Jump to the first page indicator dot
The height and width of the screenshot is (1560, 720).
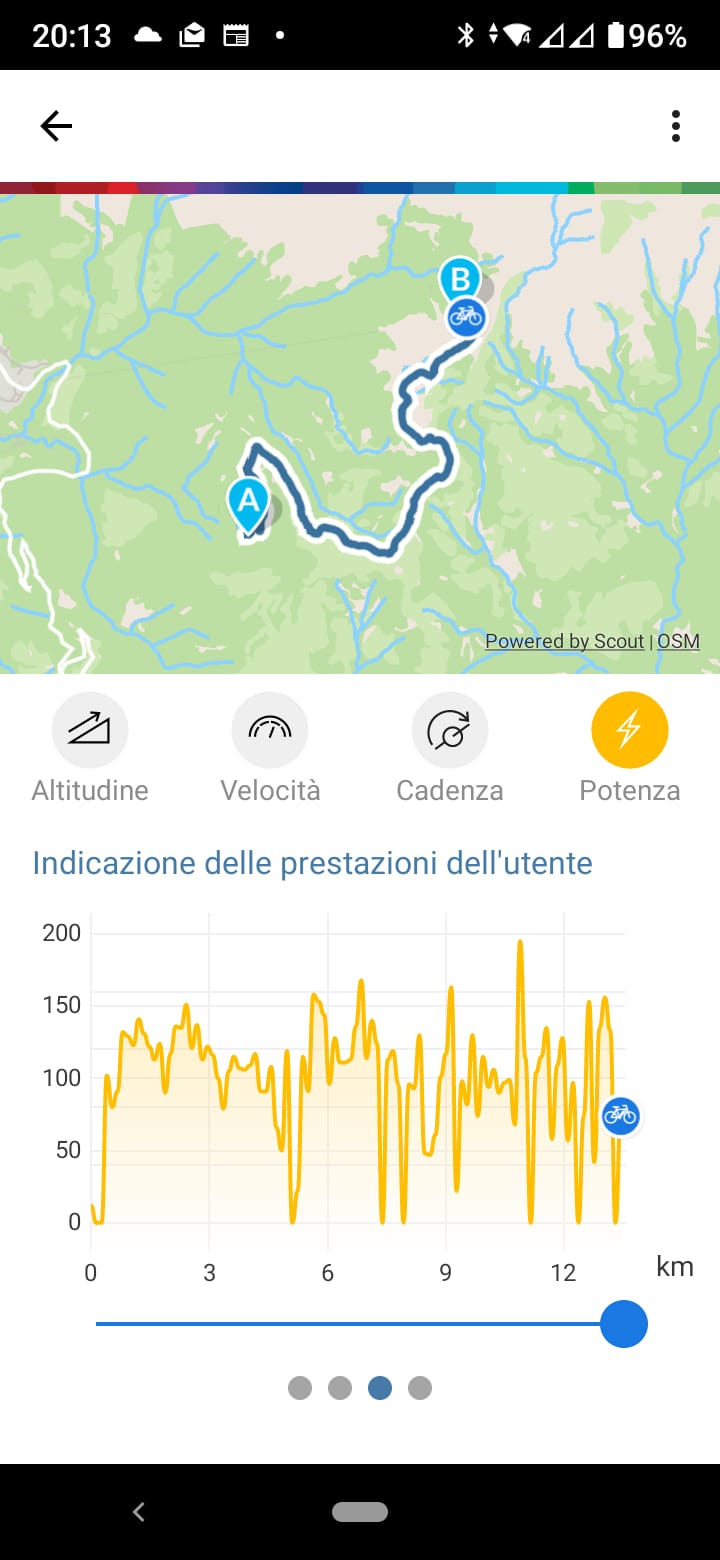[300, 1388]
